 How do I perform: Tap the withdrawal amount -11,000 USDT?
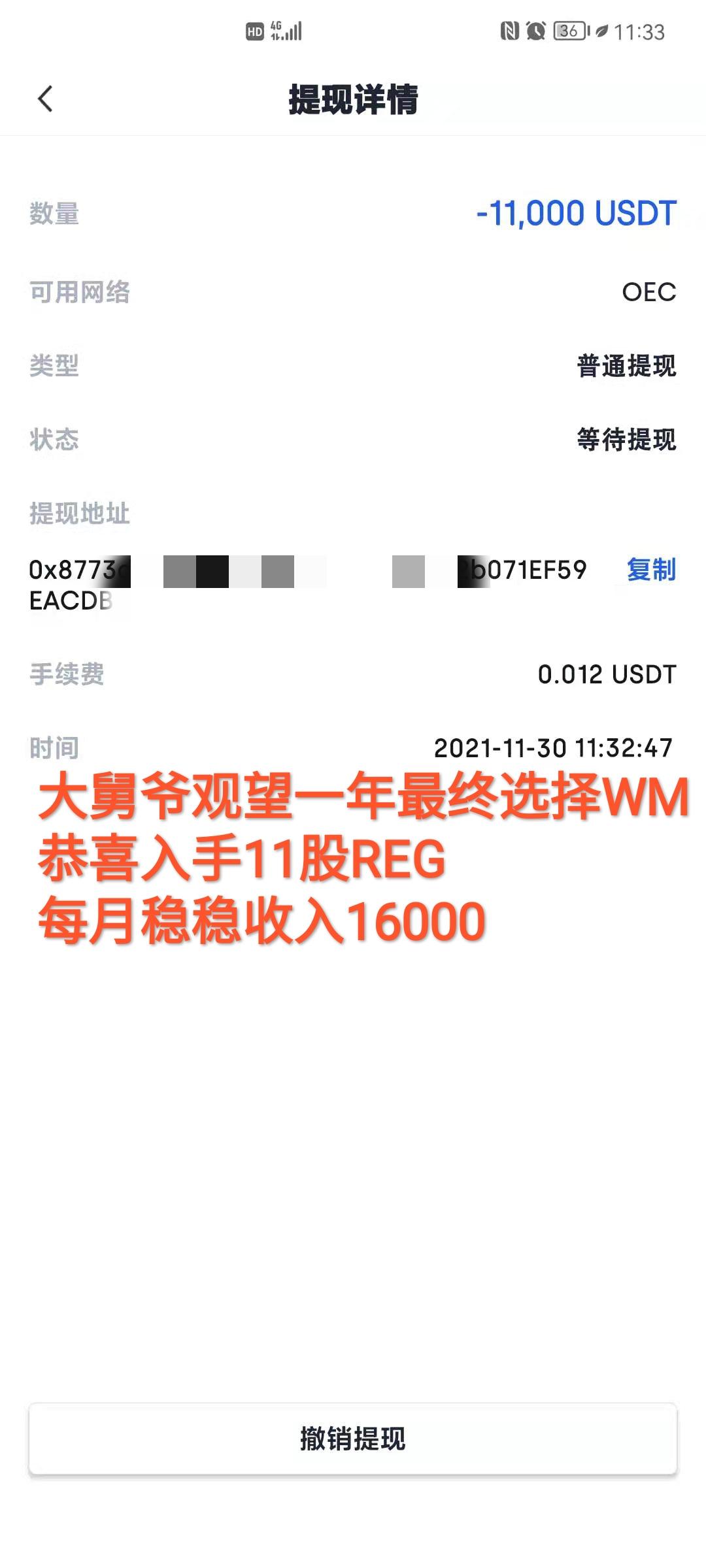pyautogui.click(x=574, y=211)
